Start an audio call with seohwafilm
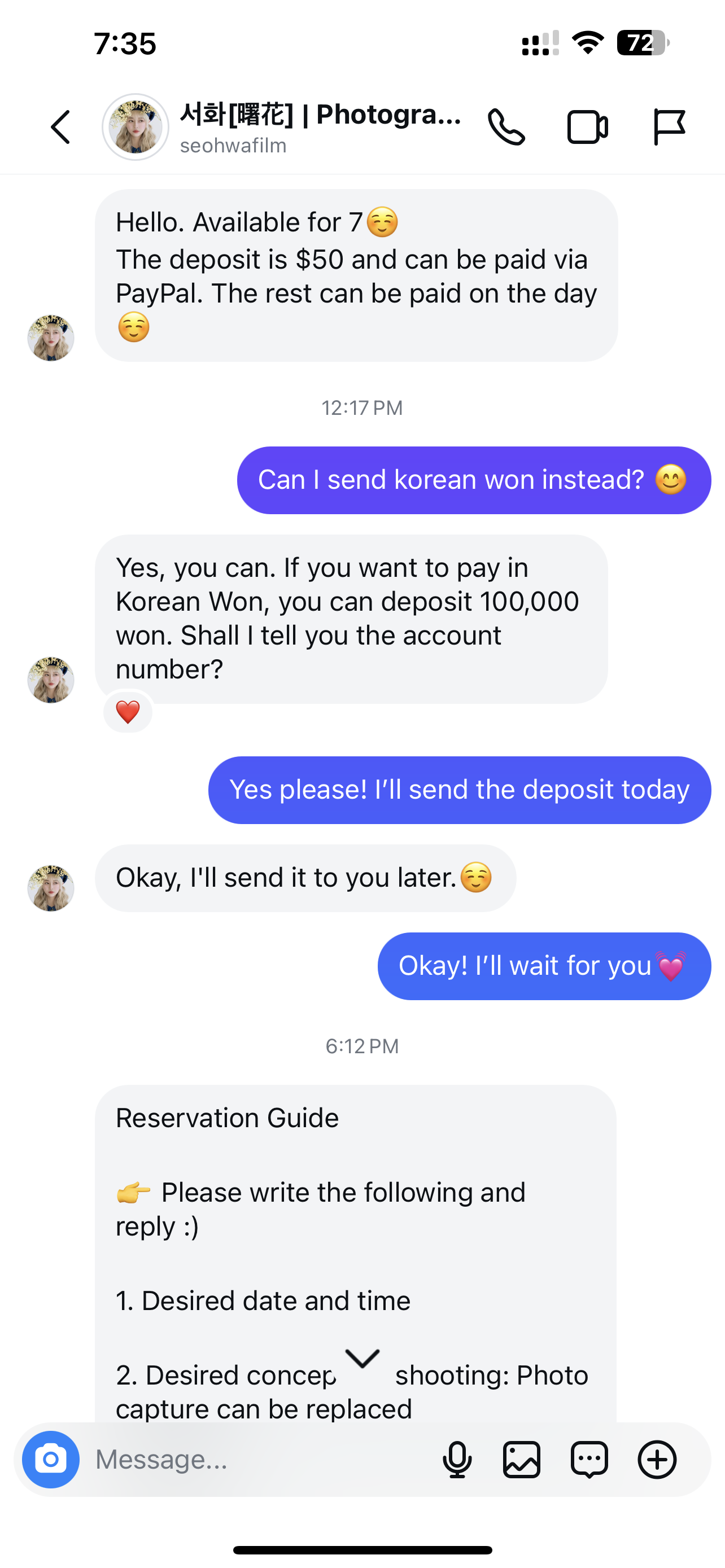Screen dimensions: 725x1568 (x=506, y=126)
